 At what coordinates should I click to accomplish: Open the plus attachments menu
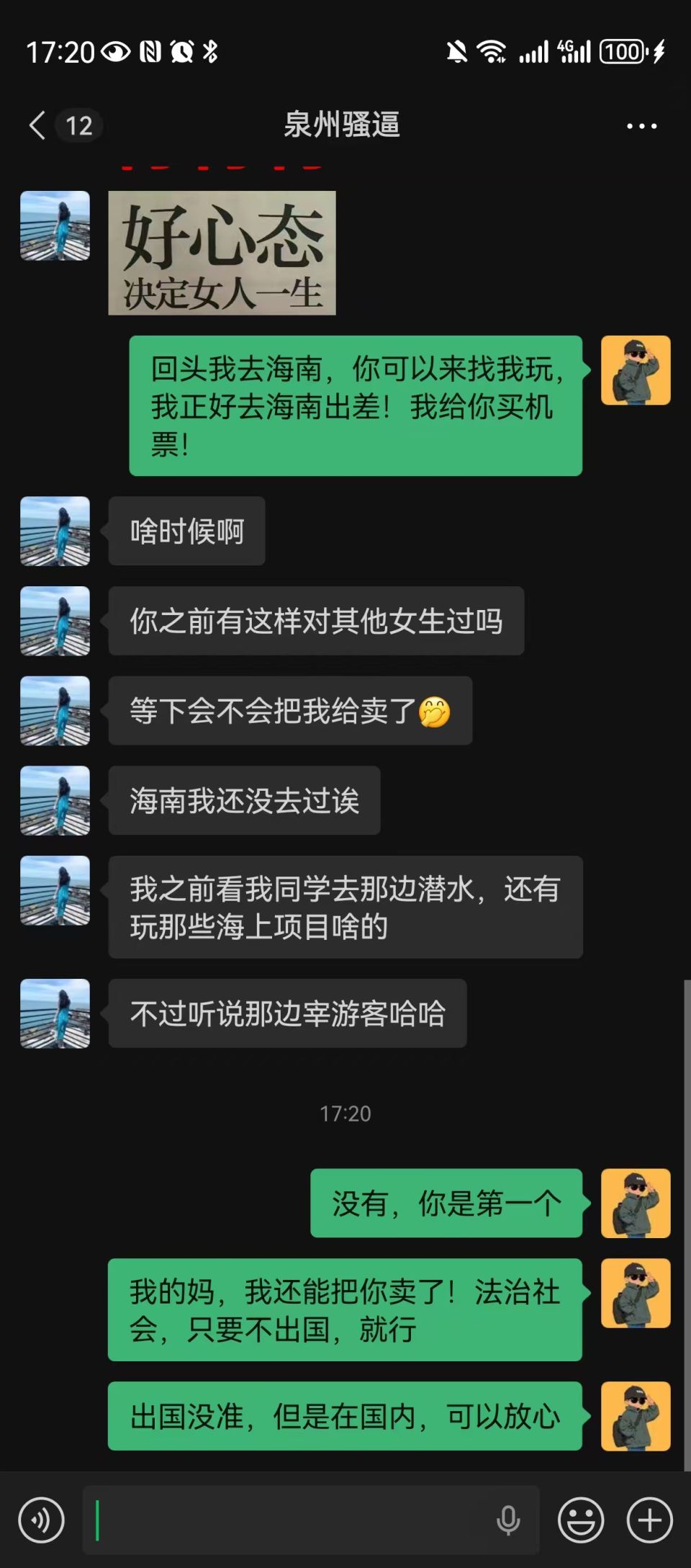click(x=649, y=1520)
